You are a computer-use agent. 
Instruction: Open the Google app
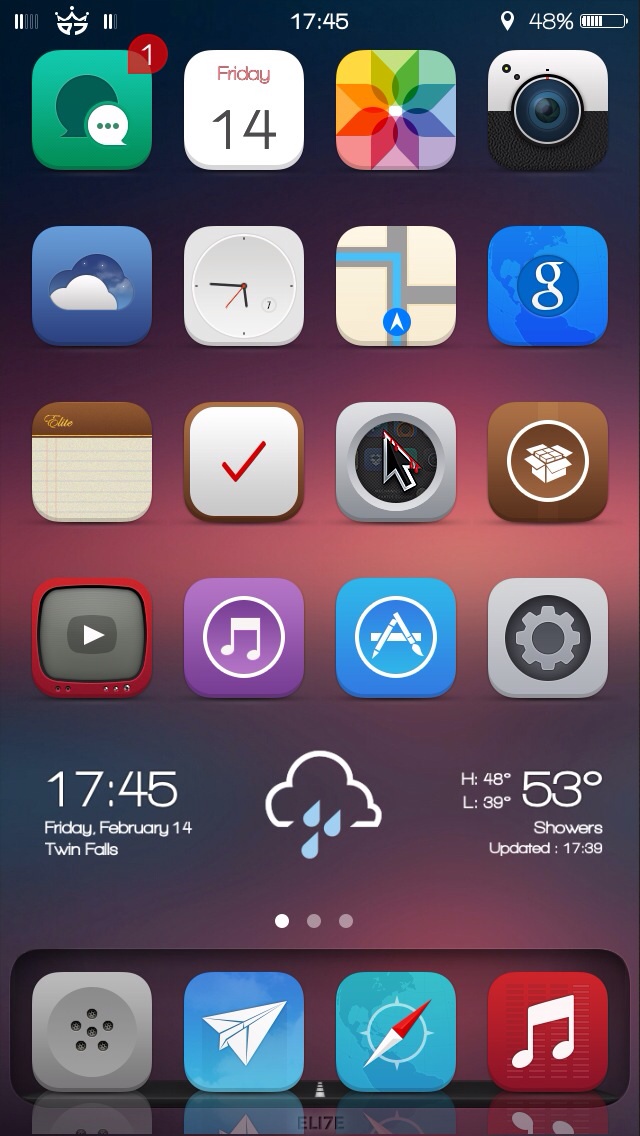tap(548, 286)
